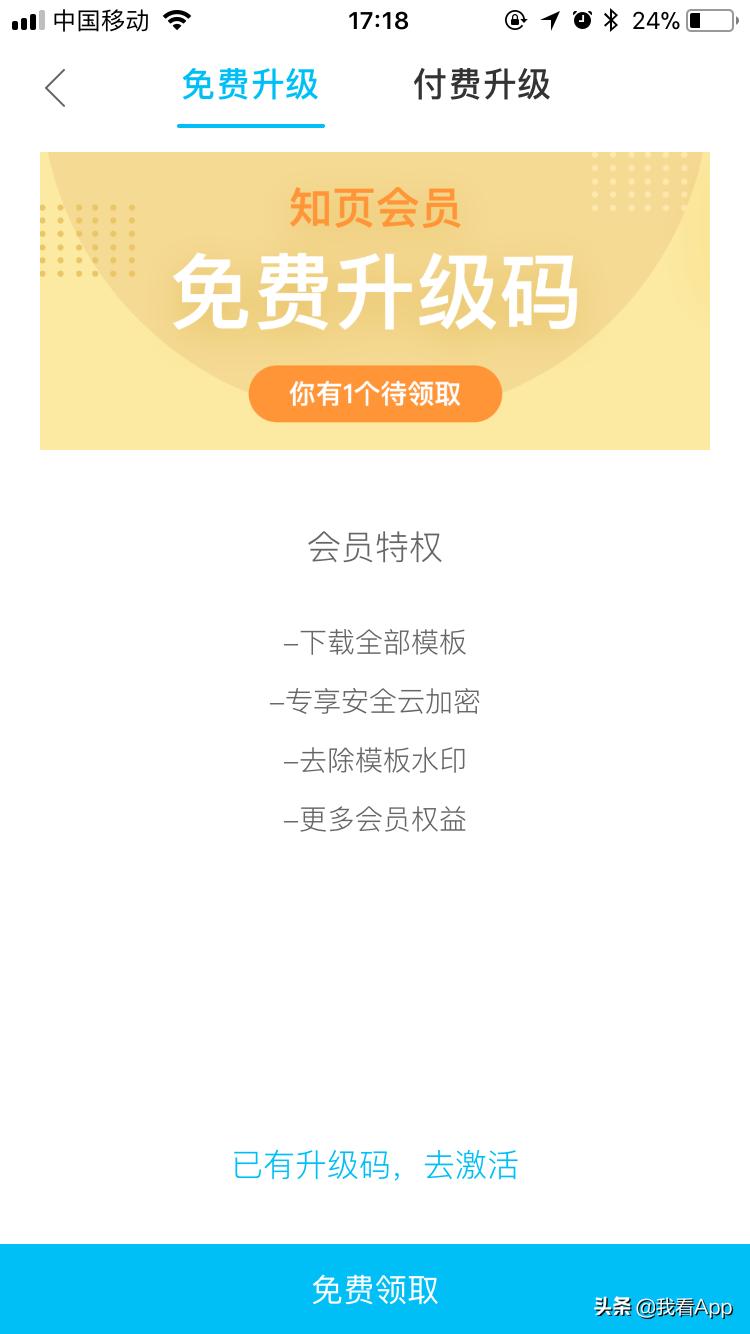This screenshot has width=750, height=1334.
Task: Tap the 专享安全云加密 privilege item
Action: (375, 701)
